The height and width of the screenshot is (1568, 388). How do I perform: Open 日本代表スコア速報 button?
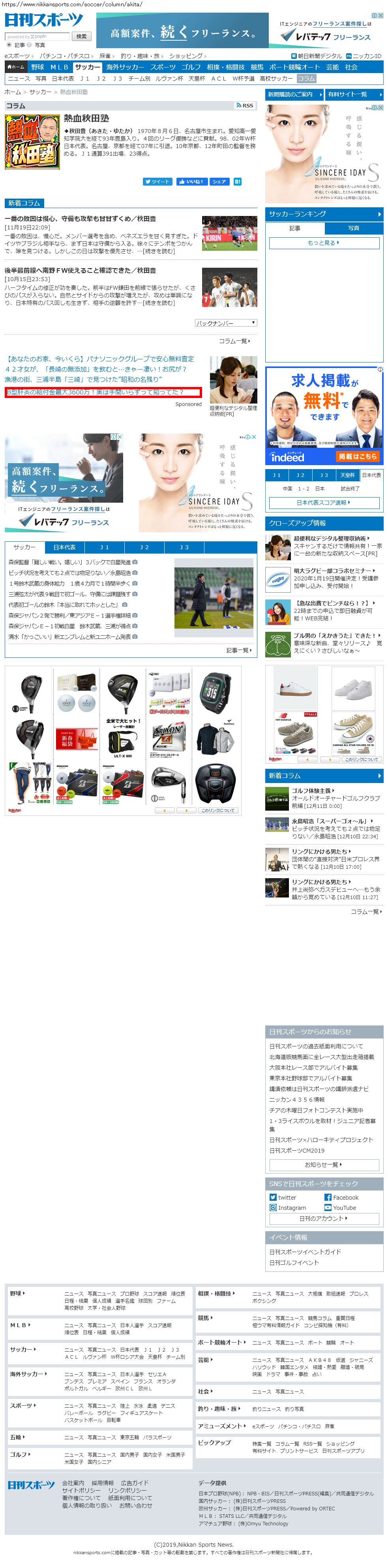pyautogui.click(x=324, y=503)
